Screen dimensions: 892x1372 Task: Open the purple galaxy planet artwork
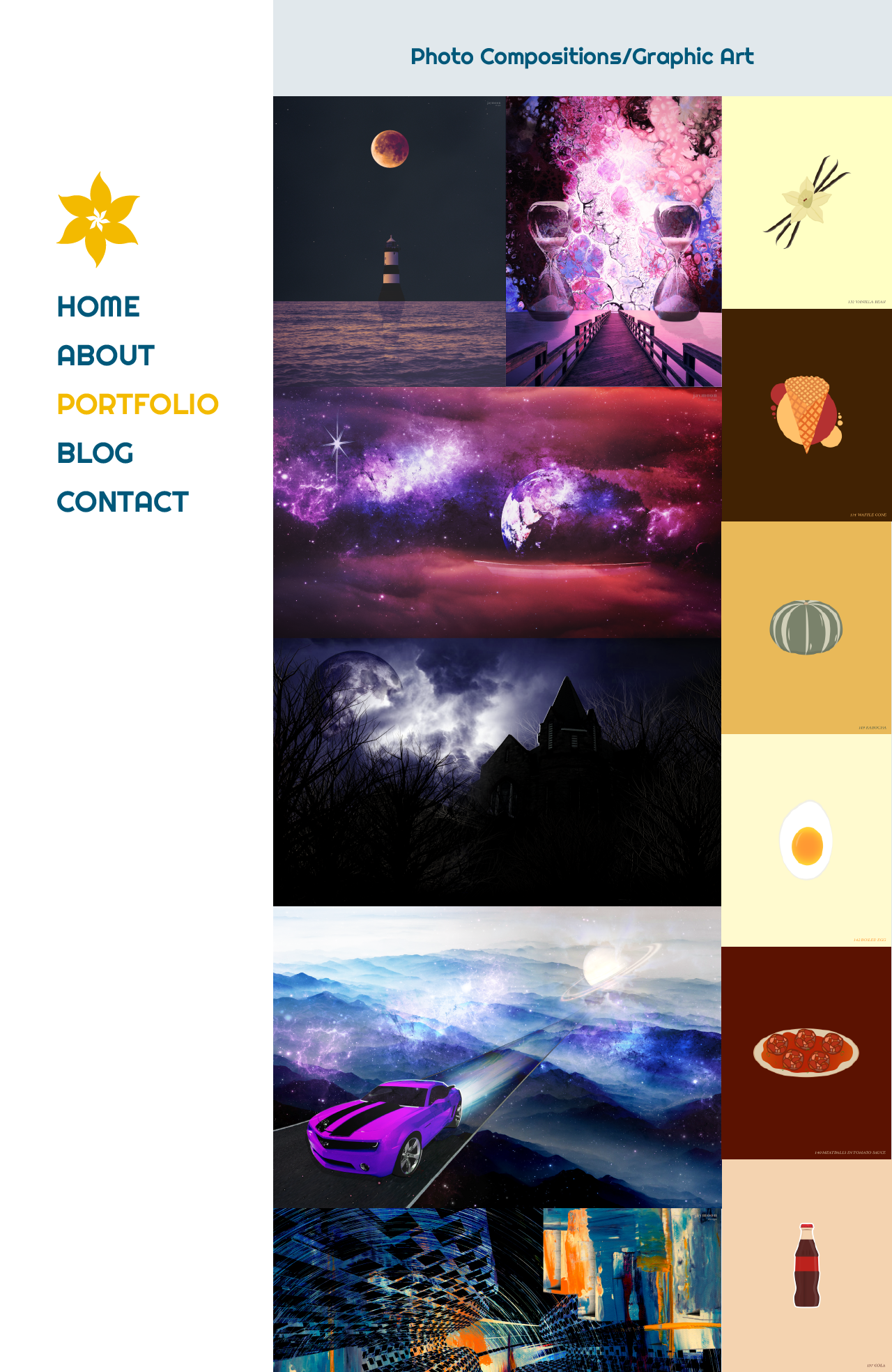(x=497, y=512)
